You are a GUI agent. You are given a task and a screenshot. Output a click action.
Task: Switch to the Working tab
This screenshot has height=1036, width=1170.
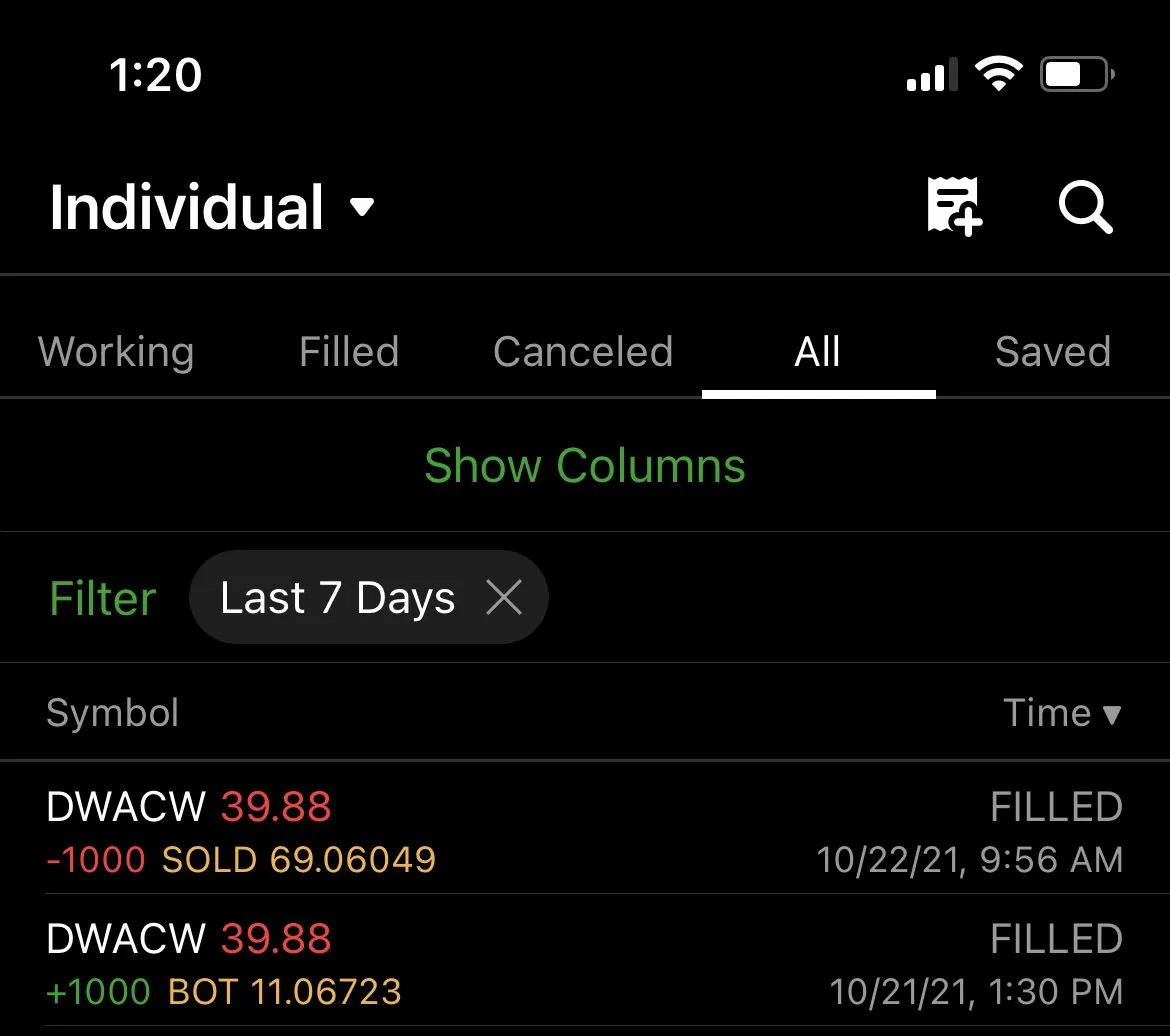[x=116, y=352]
